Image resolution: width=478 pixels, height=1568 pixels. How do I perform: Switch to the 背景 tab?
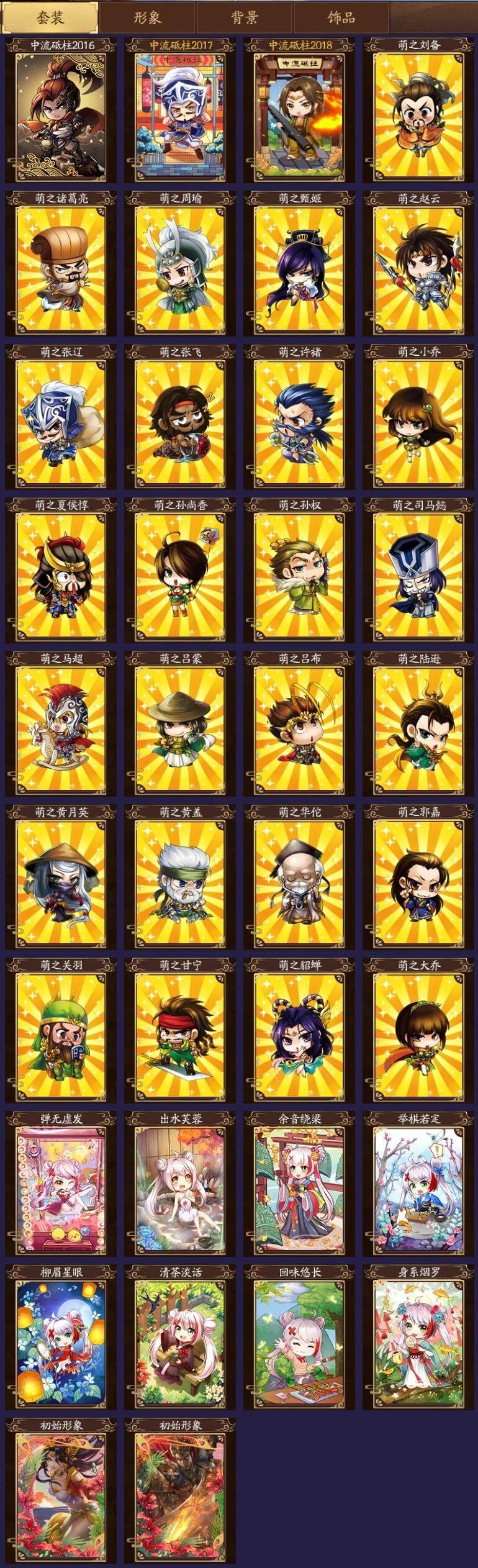[x=245, y=17]
